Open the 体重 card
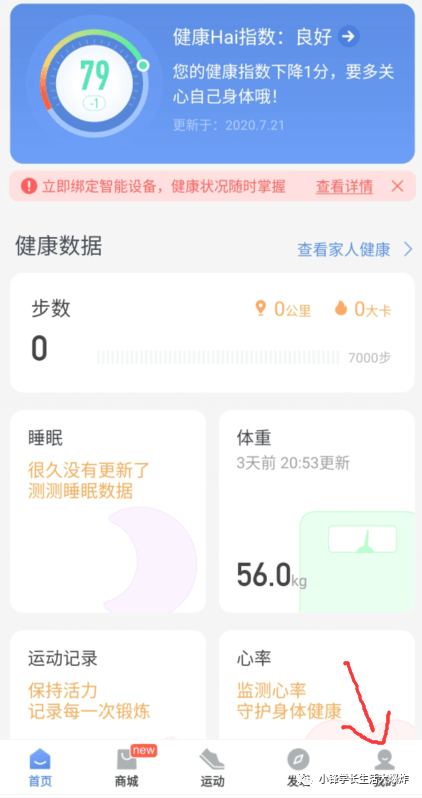This screenshot has height=798, width=422. click(317, 511)
